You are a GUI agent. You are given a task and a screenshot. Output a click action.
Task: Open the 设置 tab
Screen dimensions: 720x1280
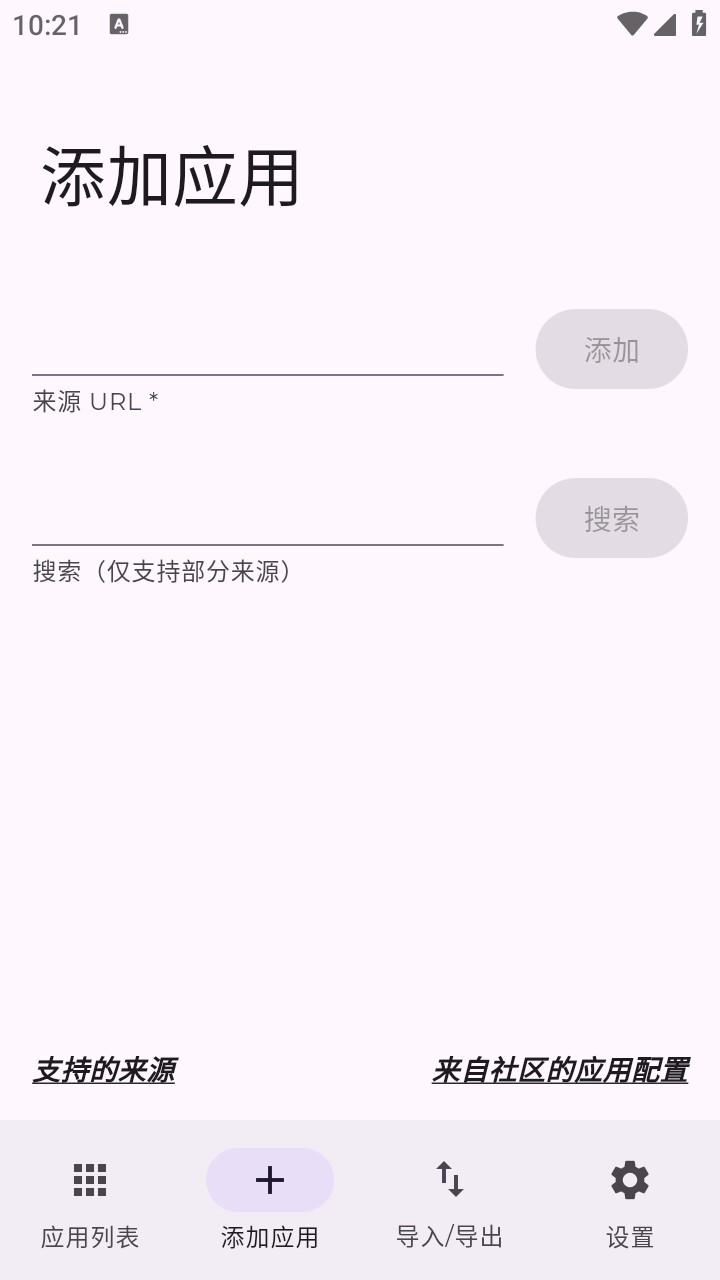(x=630, y=1201)
